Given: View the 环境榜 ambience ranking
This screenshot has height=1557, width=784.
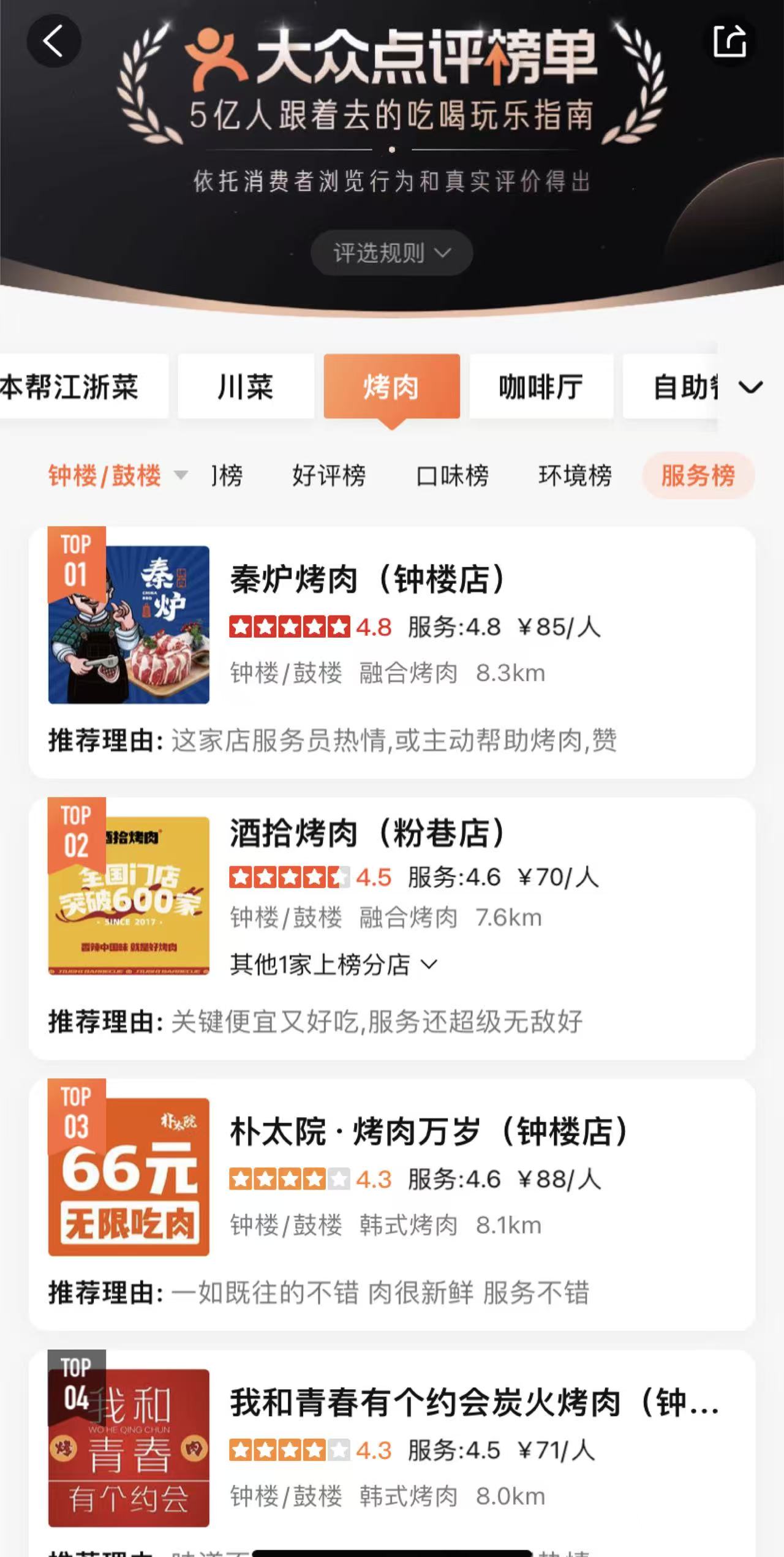Looking at the screenshot, I should (x=575, y=476).
